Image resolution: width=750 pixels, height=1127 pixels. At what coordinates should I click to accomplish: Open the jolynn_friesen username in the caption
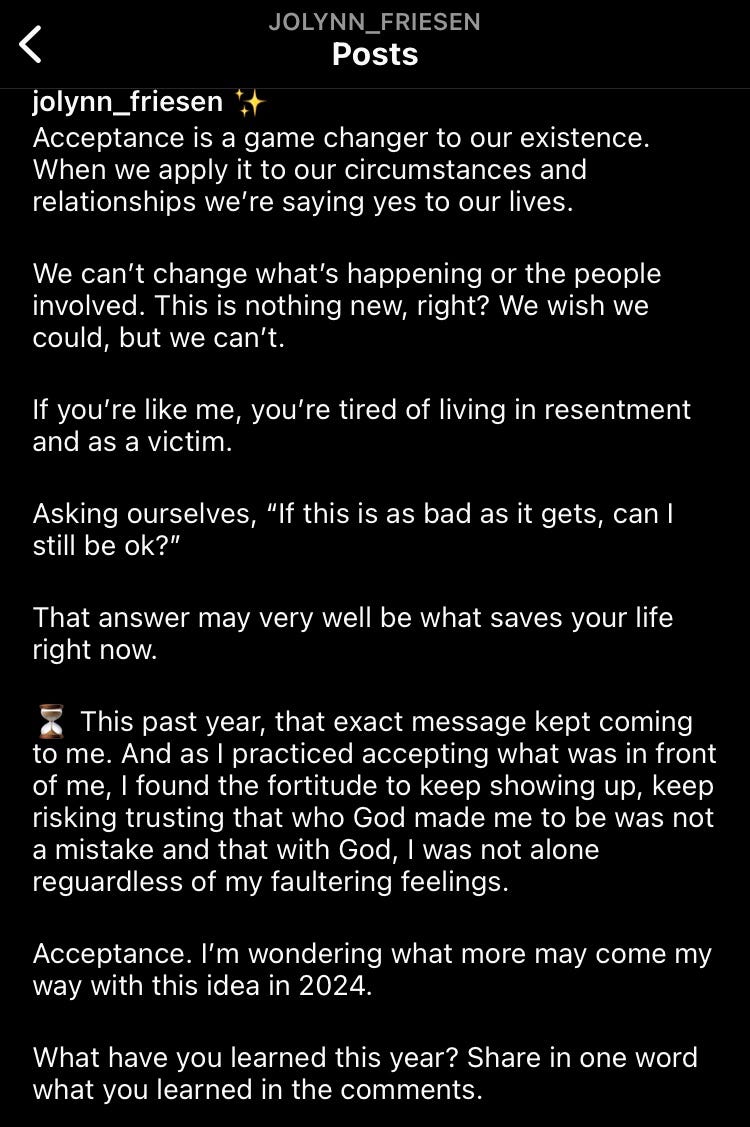click(x=127, y=101)
